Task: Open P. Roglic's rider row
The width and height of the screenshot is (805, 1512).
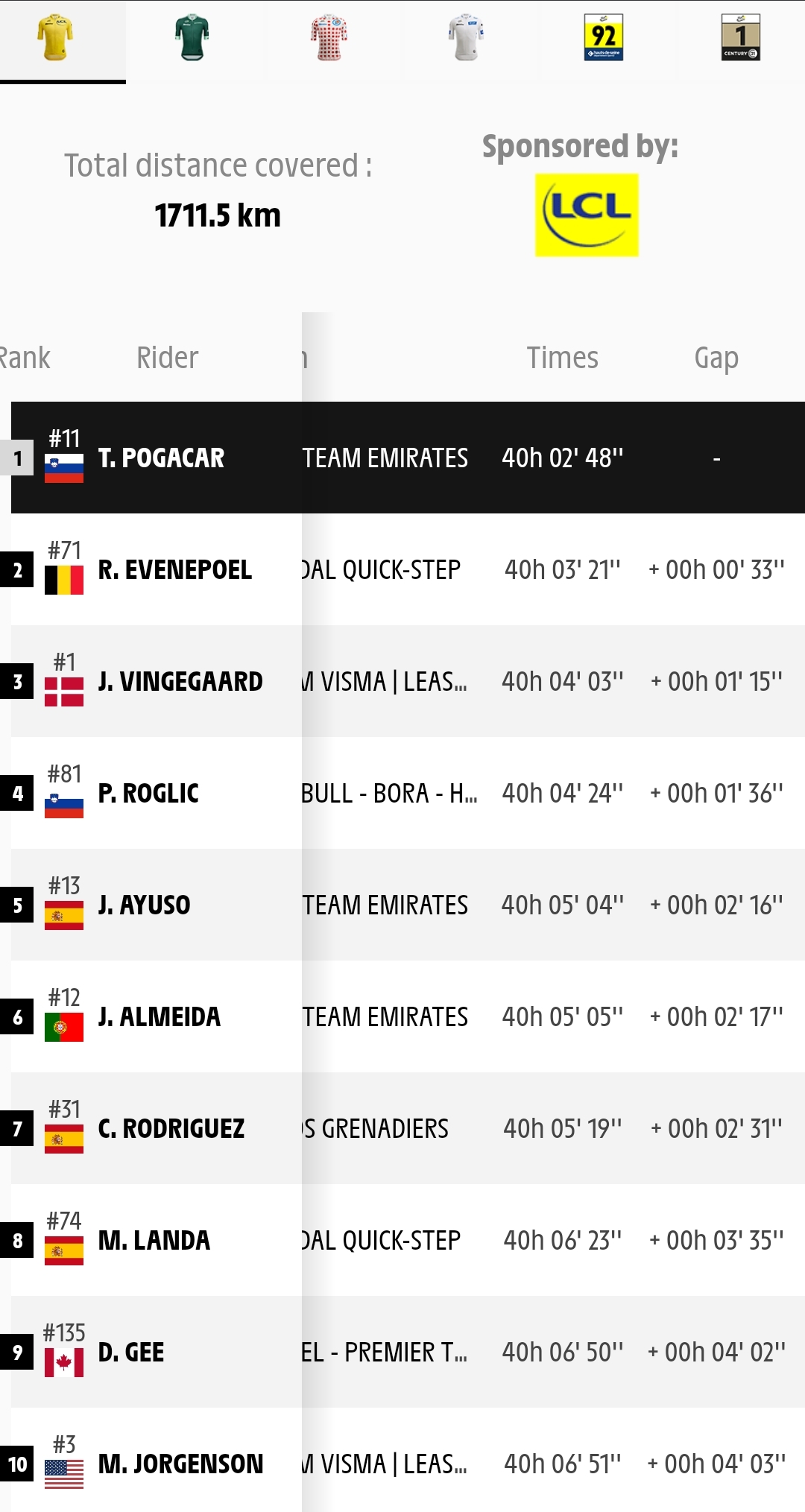Action: (408, 793)
